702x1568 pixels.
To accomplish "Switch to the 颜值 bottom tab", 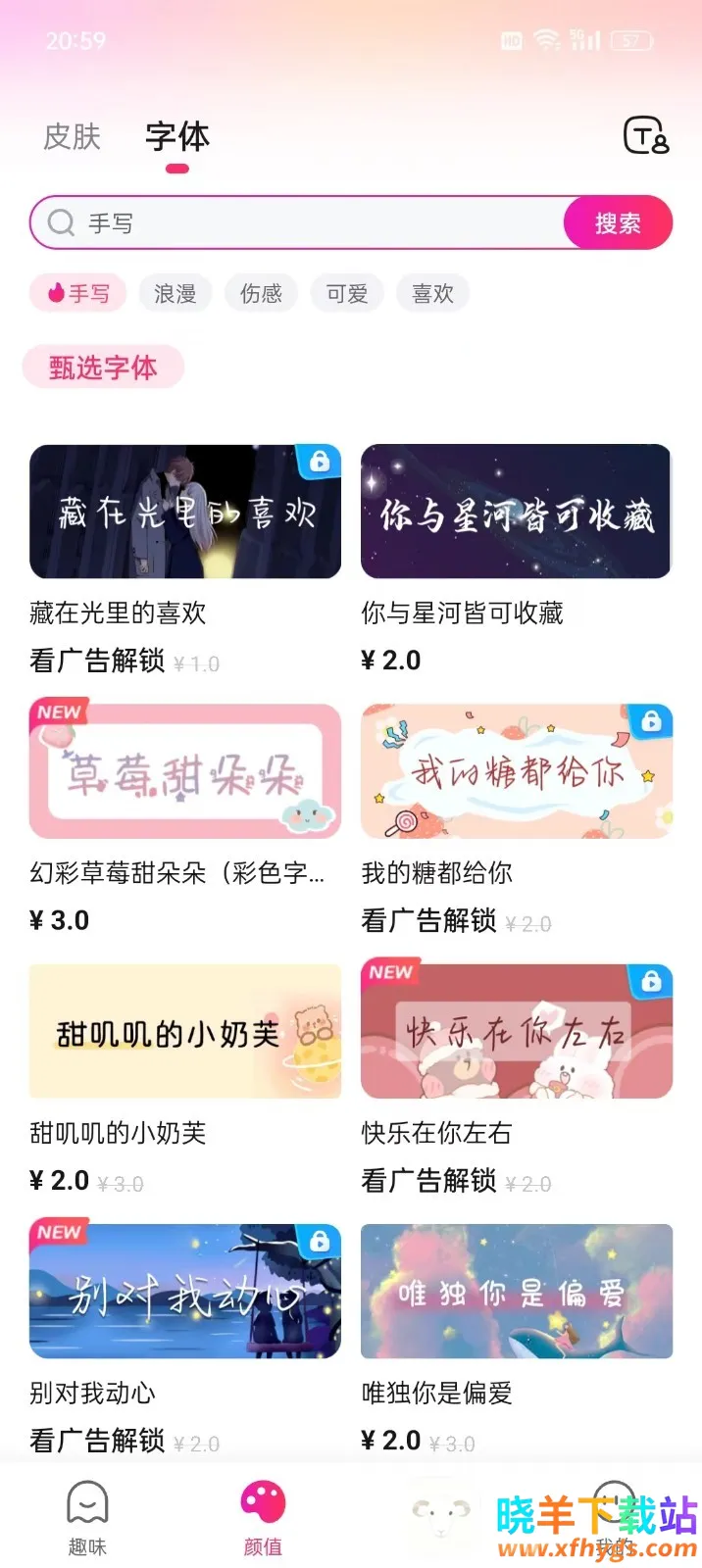I will (x=263, y=1517).
